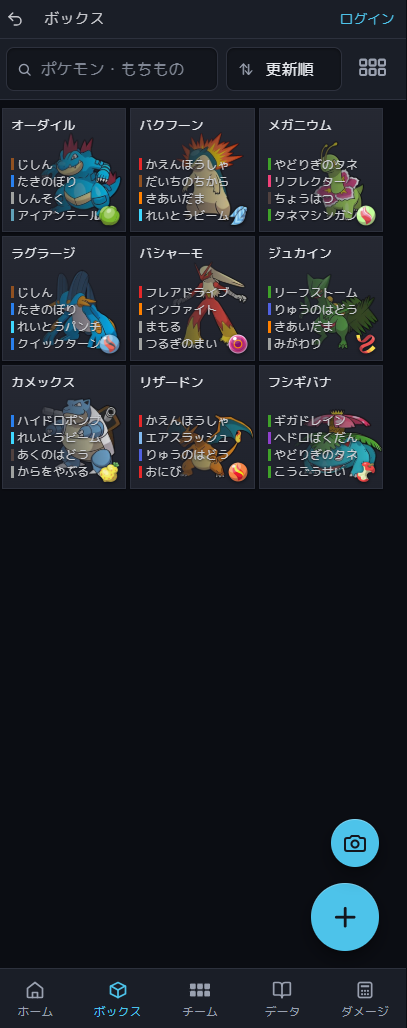The image size is (407, 1028).
Task: Open the ラグラージ card
Action: 64,298
